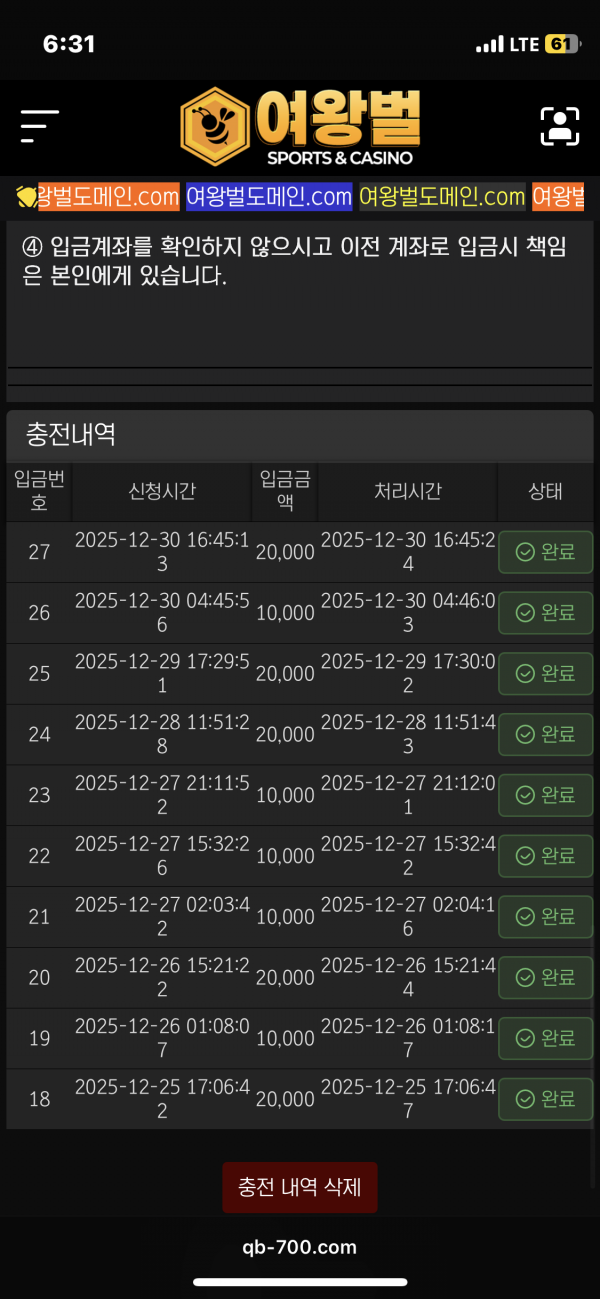Tap 충전 내역 삭제 button
Screen dimensions: 600x1299
(300, 1187)
